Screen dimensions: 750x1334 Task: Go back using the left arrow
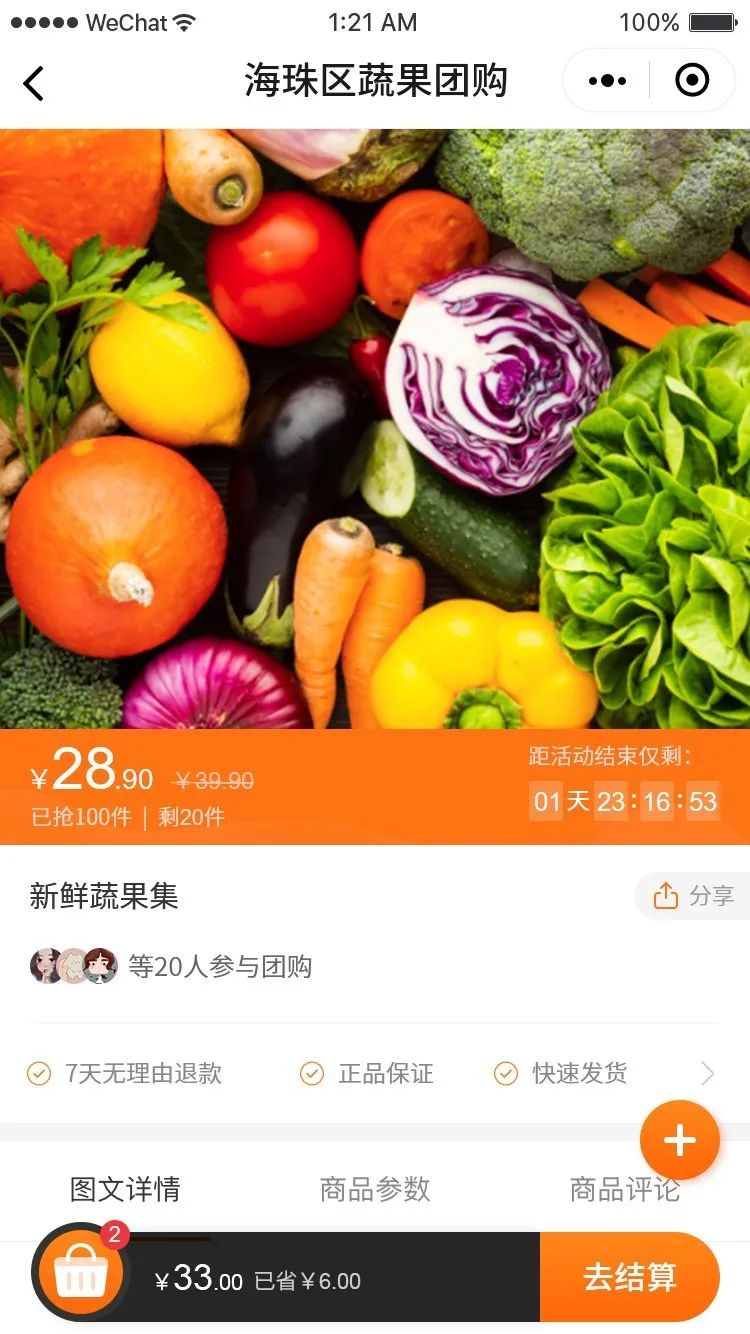[x=33, y=84]
